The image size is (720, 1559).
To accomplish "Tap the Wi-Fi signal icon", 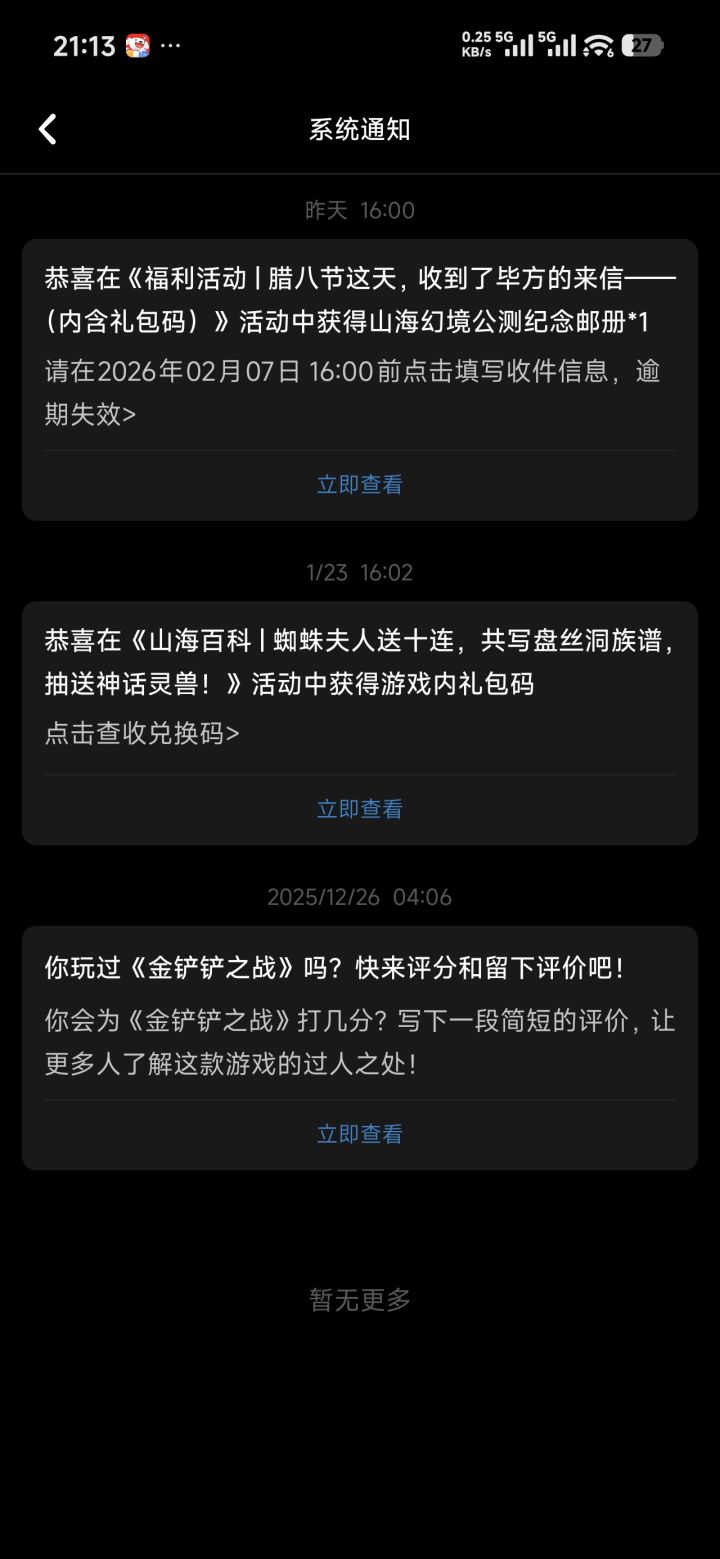I will [x=593, y=45].
